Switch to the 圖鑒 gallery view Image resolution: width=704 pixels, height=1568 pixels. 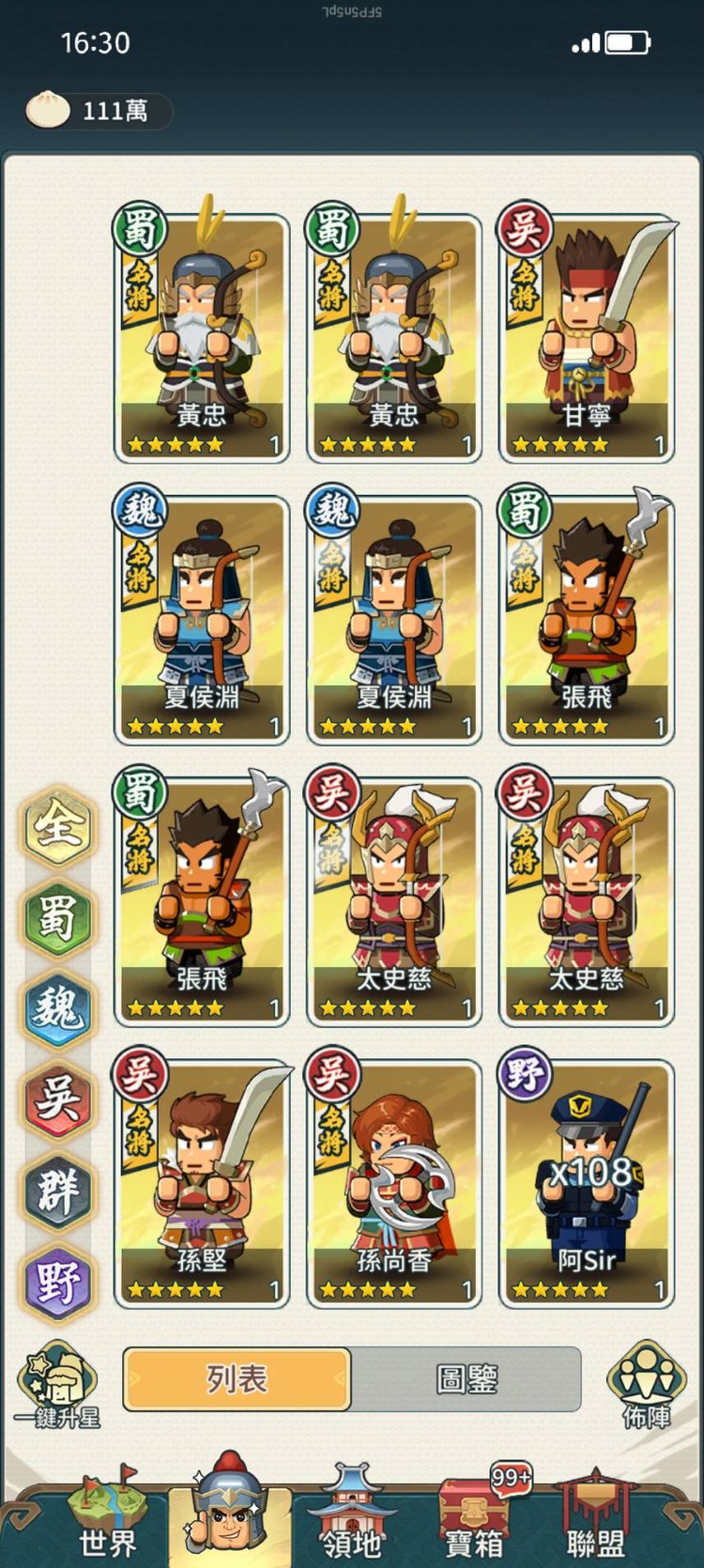[x=467, y=1378]
